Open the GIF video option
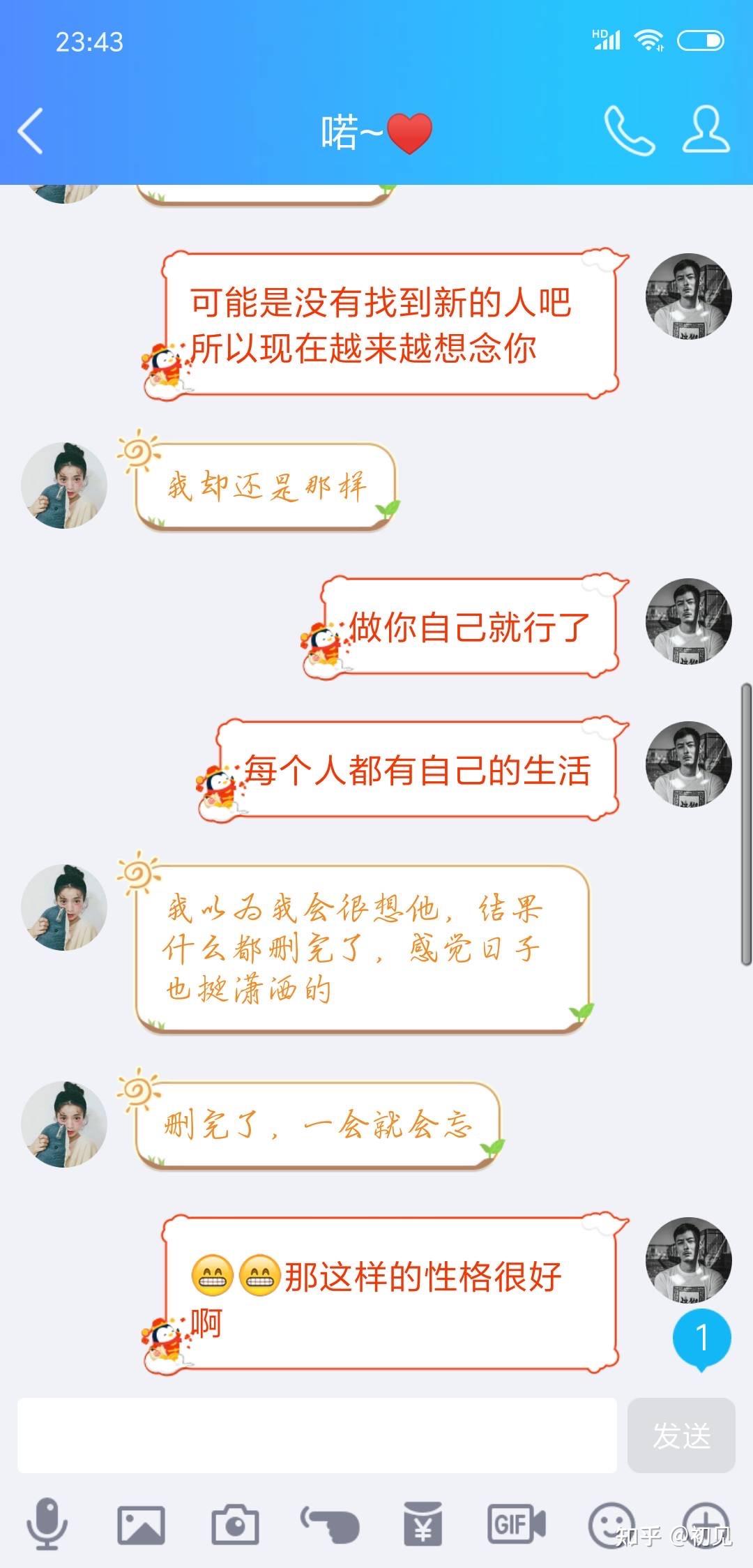Viewport: 753px width, 1568px height. click(516, 1524)
